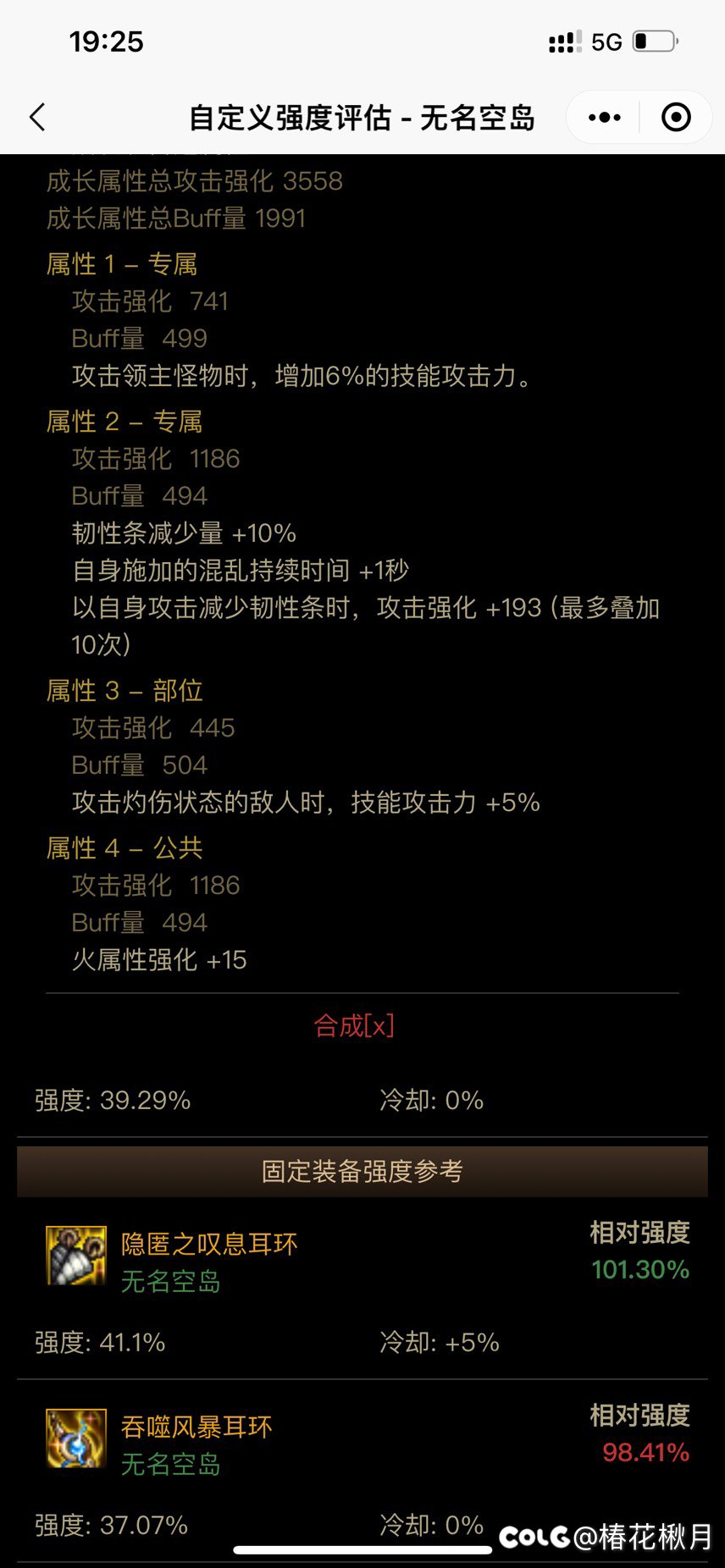
Task: Go back from the strength evaluation page
Action: point(38,118)
